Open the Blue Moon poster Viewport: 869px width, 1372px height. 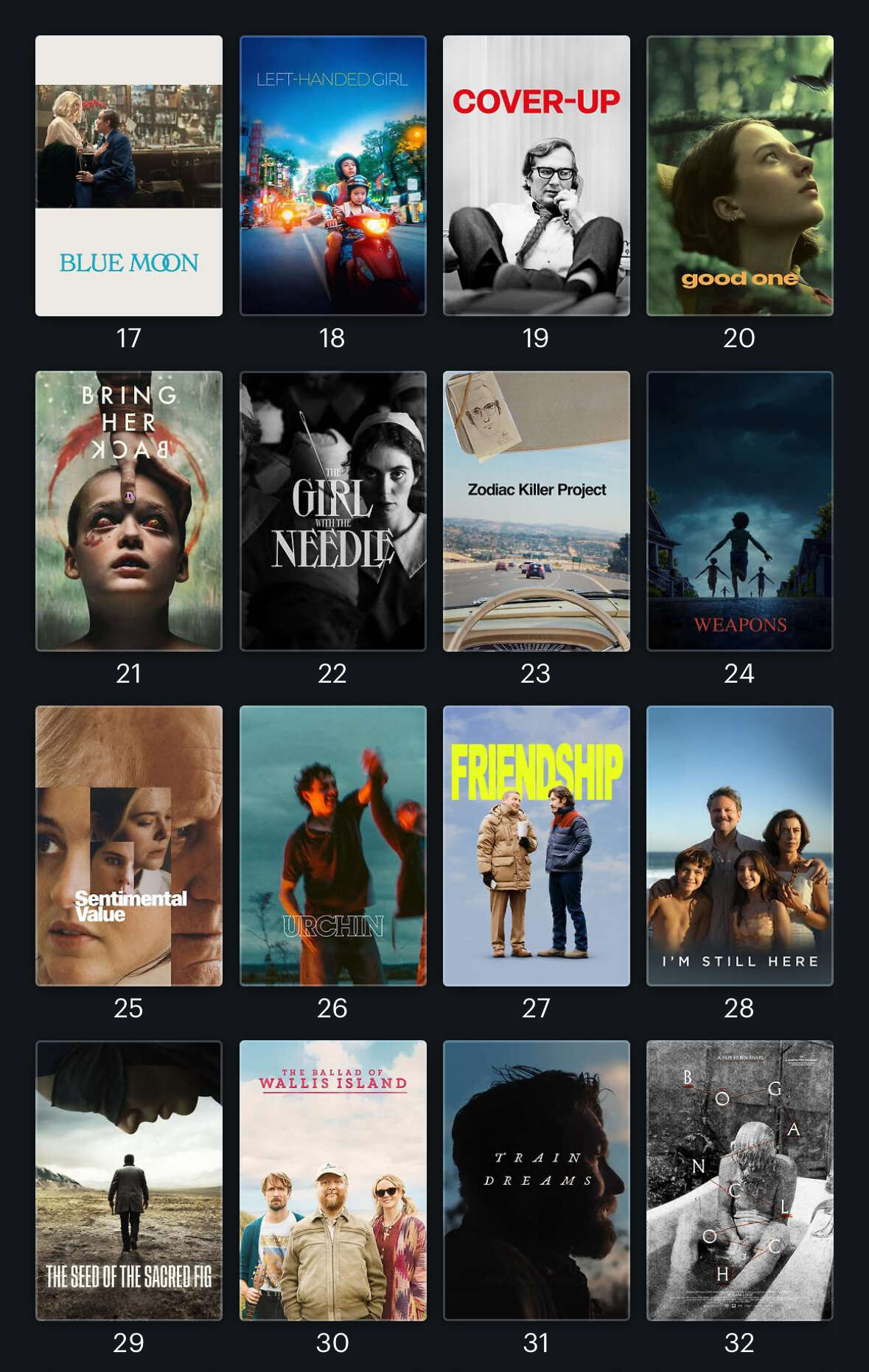click(x=129, y=175)
